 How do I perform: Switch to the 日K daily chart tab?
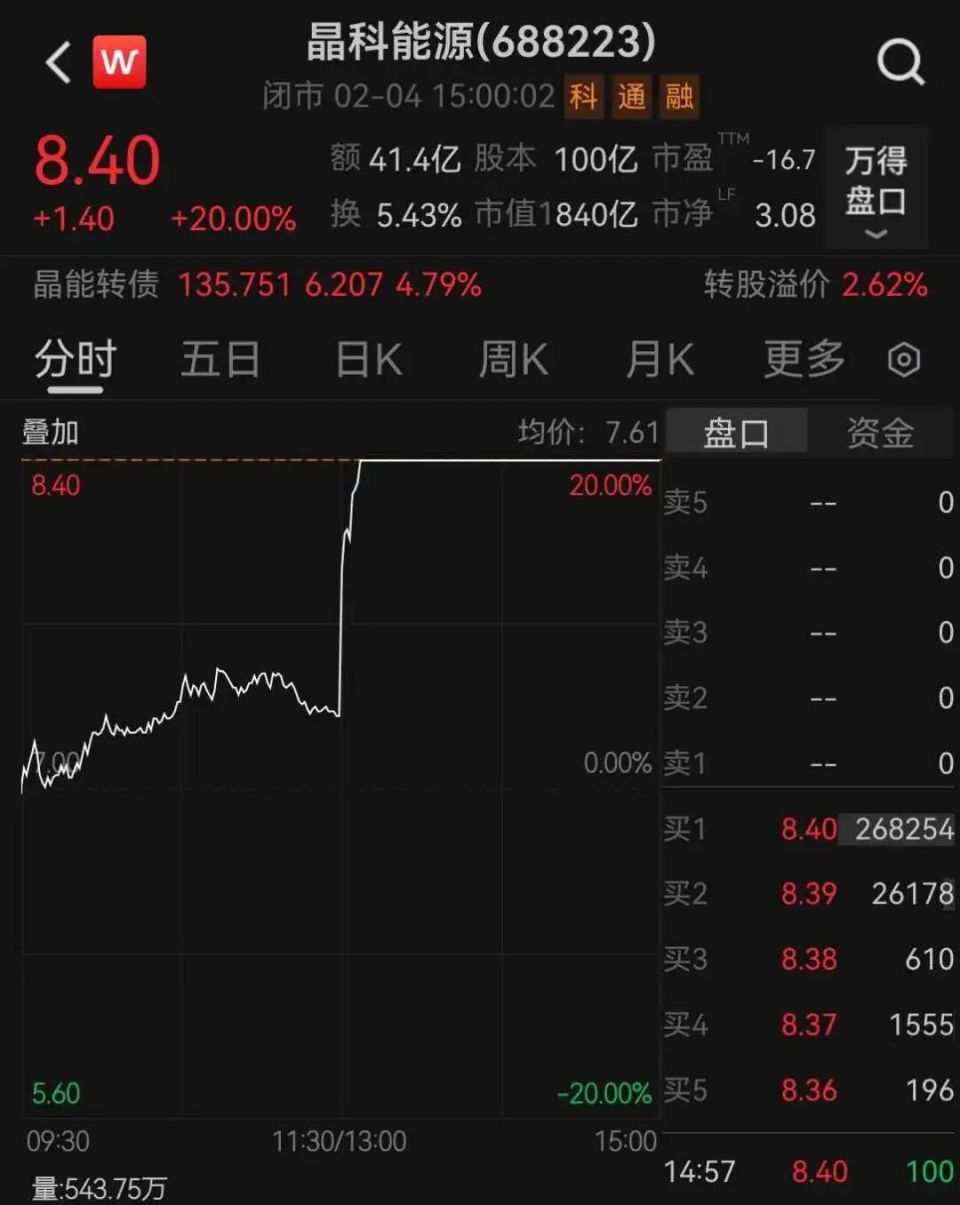point(367,360)
